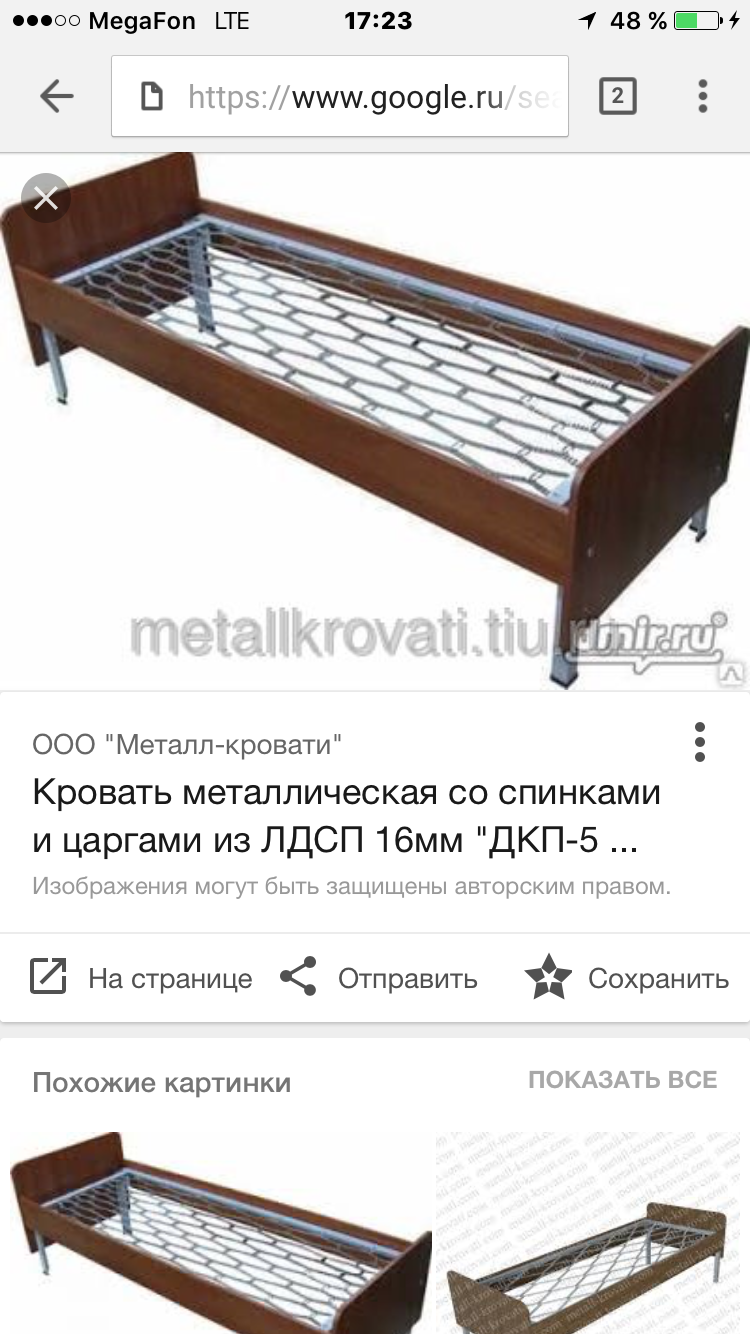Close the image preview
The image size is (750, 1334).
[x=45, y=198]
